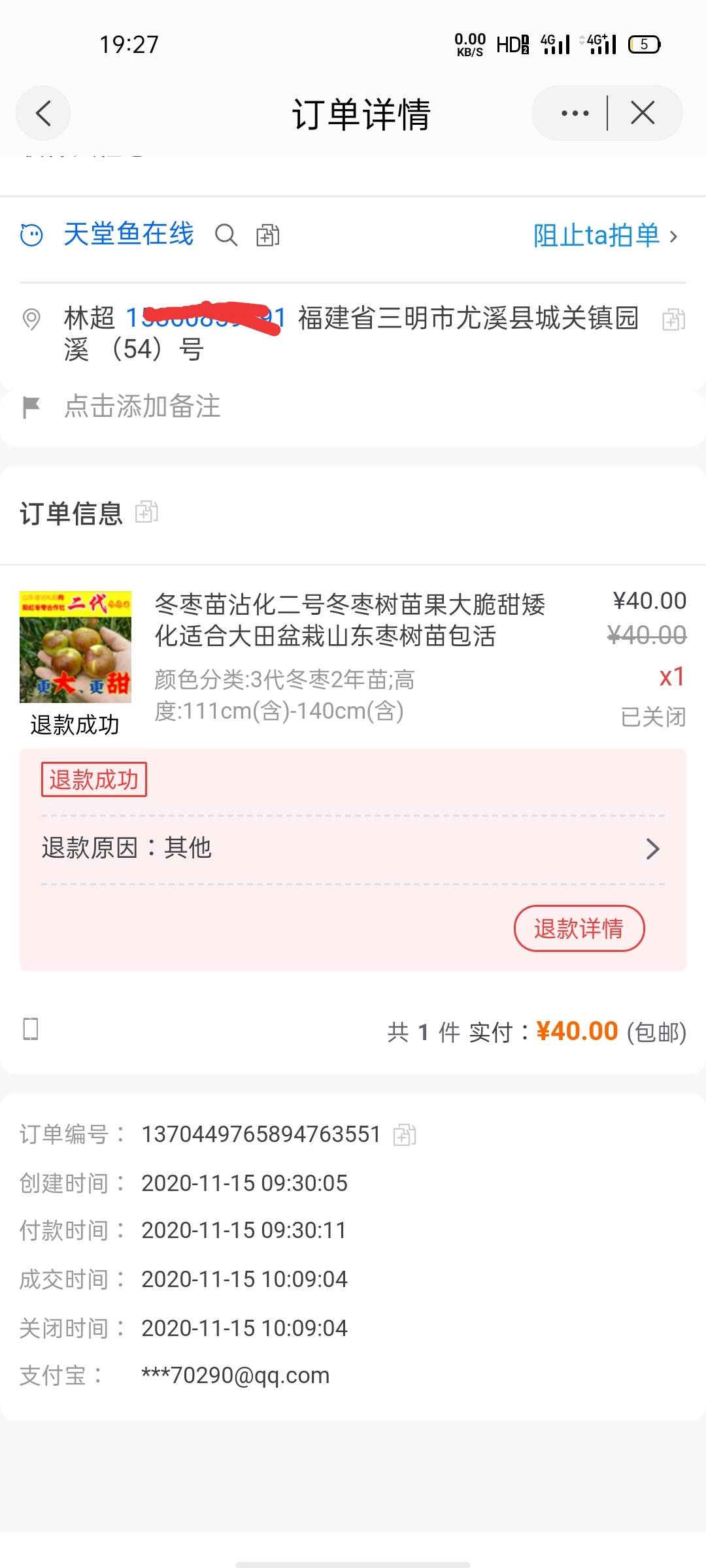Close the mini program with X

tap(643, 113)
